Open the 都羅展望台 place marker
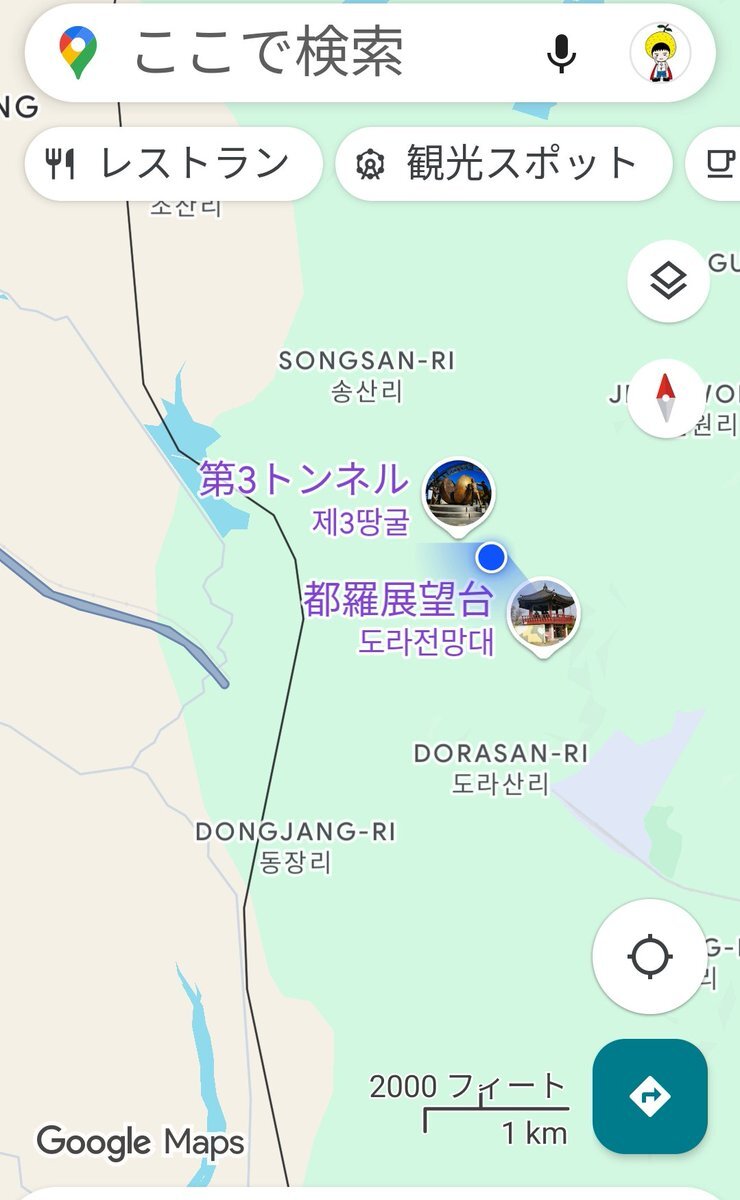The width and height of the screenshot is (740, 1200). pyautogui.click(x=543, y=616)
